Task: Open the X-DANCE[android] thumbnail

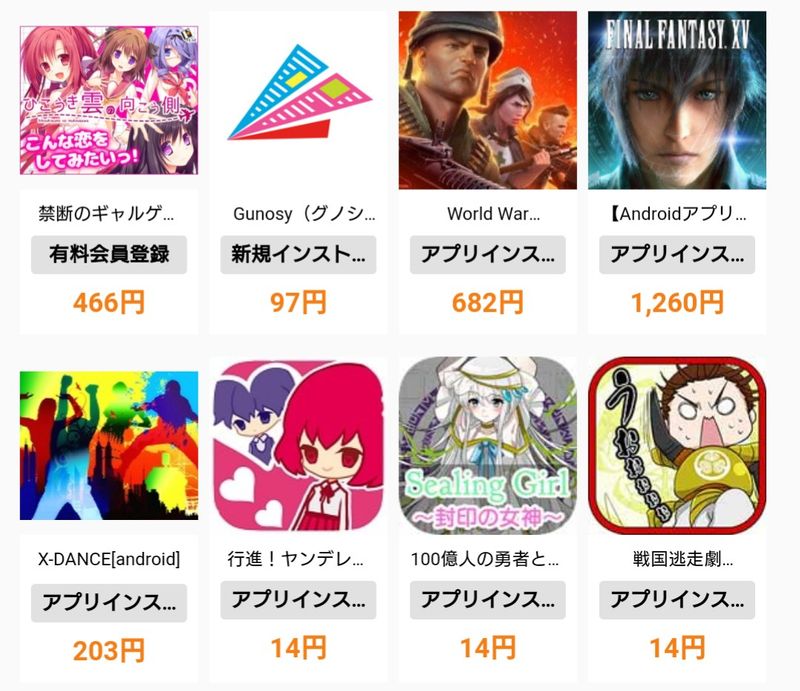Action: click(x=108, y=446)
